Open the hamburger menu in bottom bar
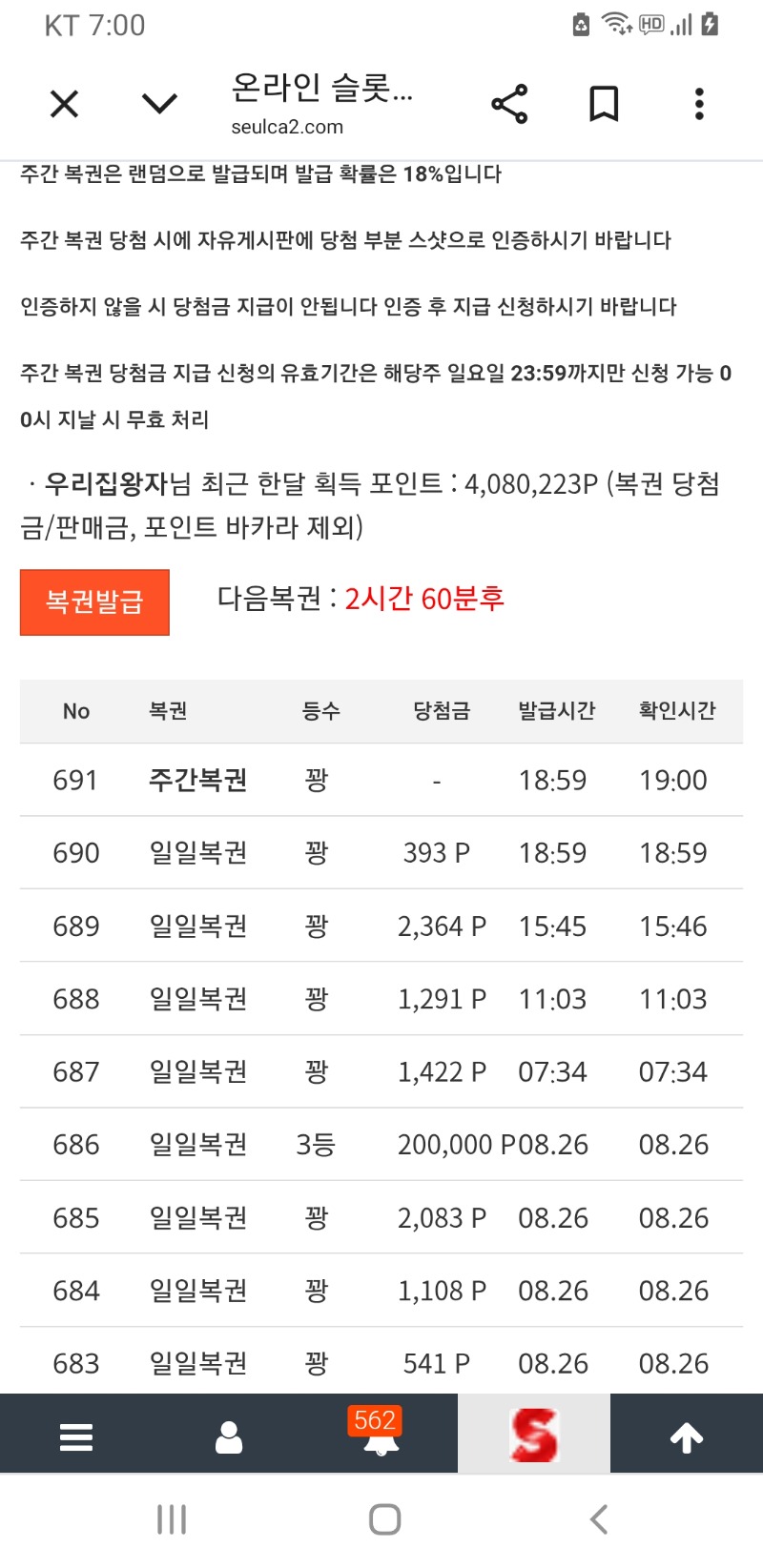Viewport: 763px width, 1568px height. [x=76, y=1436]
